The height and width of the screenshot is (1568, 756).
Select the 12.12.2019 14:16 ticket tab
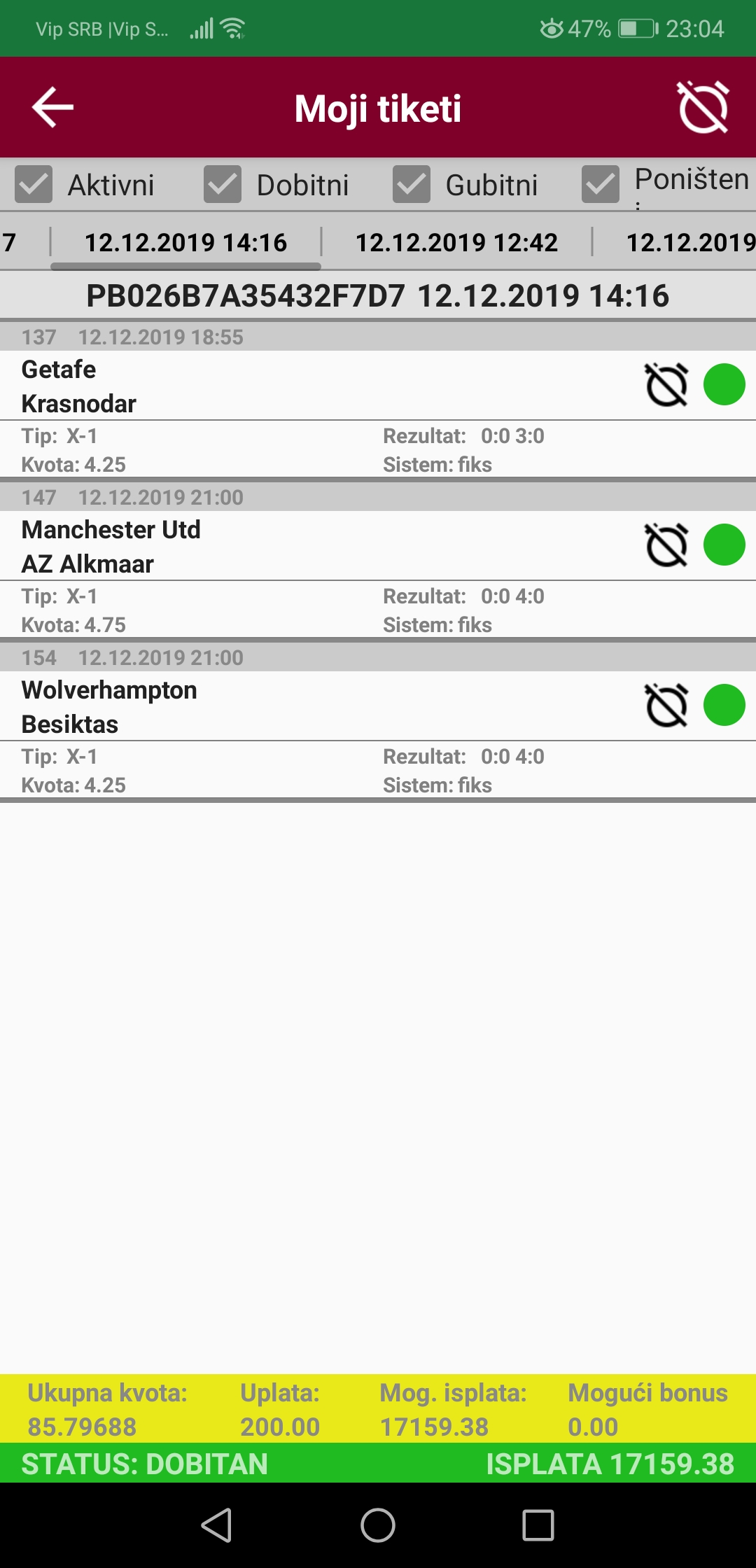(185, 242)
